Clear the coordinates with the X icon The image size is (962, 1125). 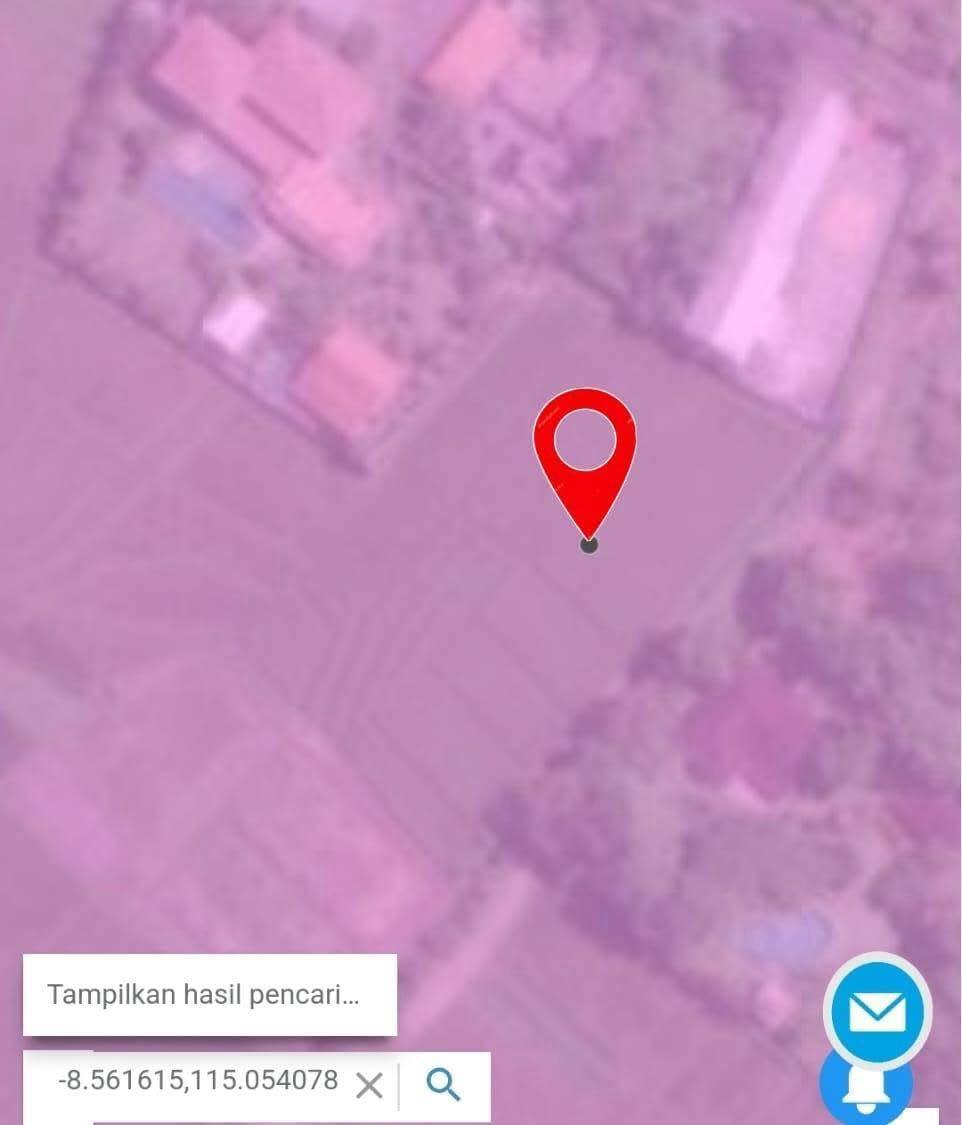pos(369,1085)
